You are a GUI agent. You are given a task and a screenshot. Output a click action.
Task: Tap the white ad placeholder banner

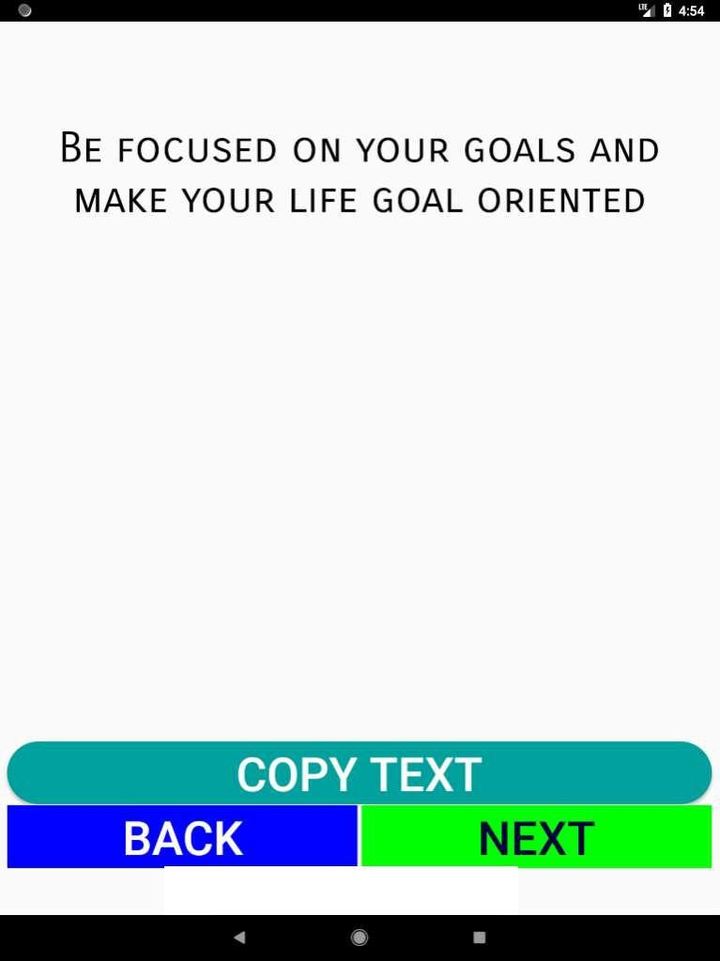pyautogui.click(x=342, y=891)
